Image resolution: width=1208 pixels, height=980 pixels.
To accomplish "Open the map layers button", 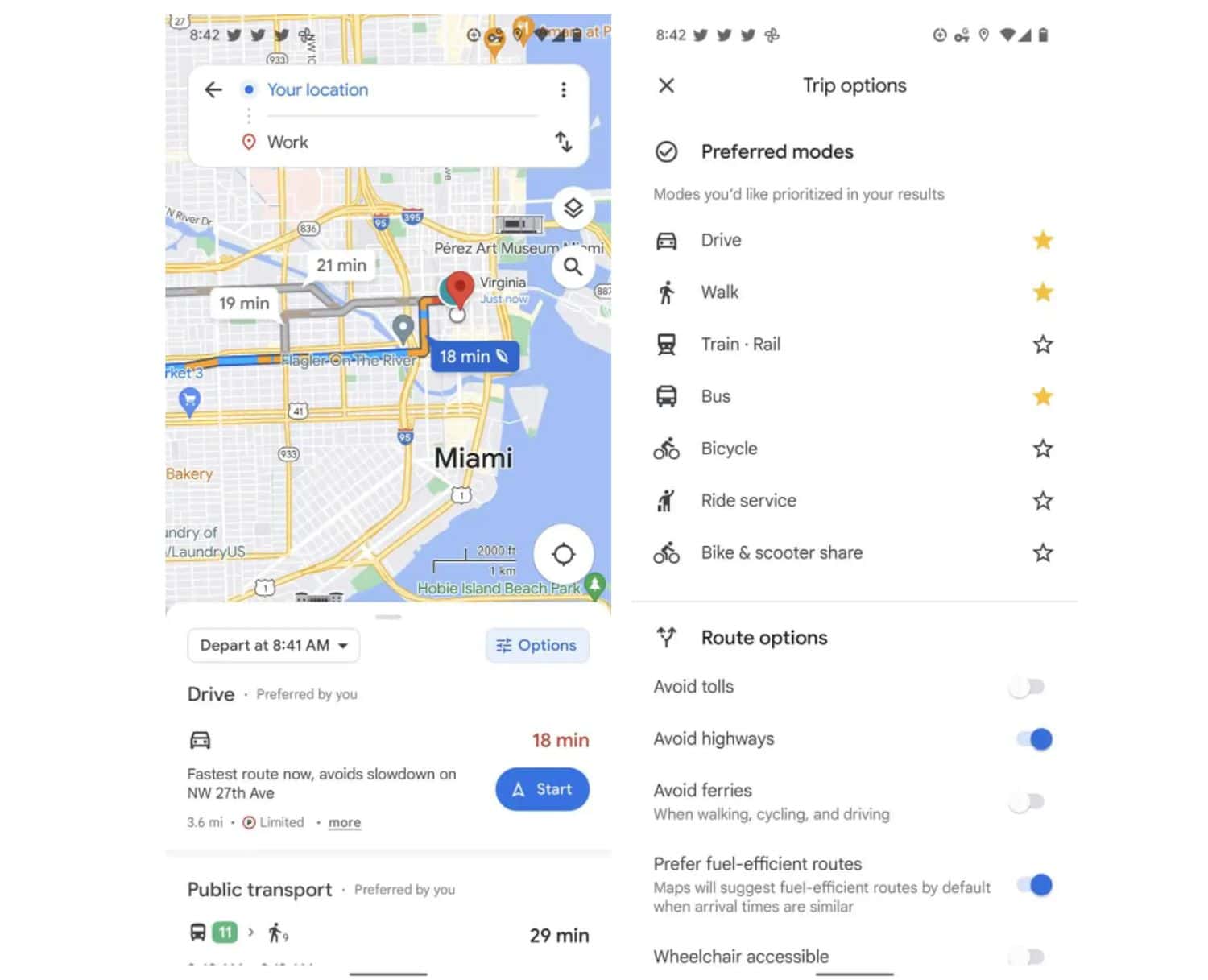I will click(573, 209).
